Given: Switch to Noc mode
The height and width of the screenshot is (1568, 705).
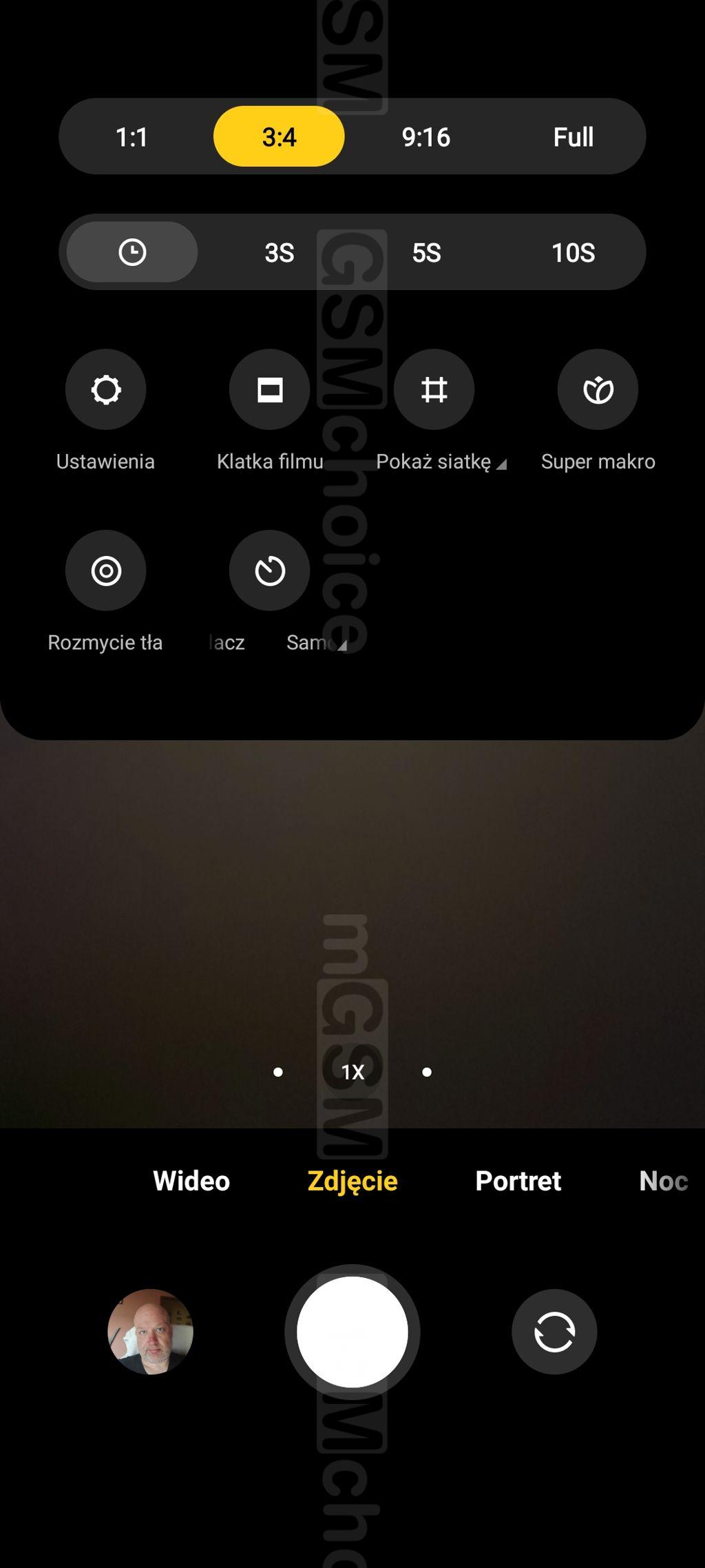Looking at the screenshot, I should (x=663, y=1181).
